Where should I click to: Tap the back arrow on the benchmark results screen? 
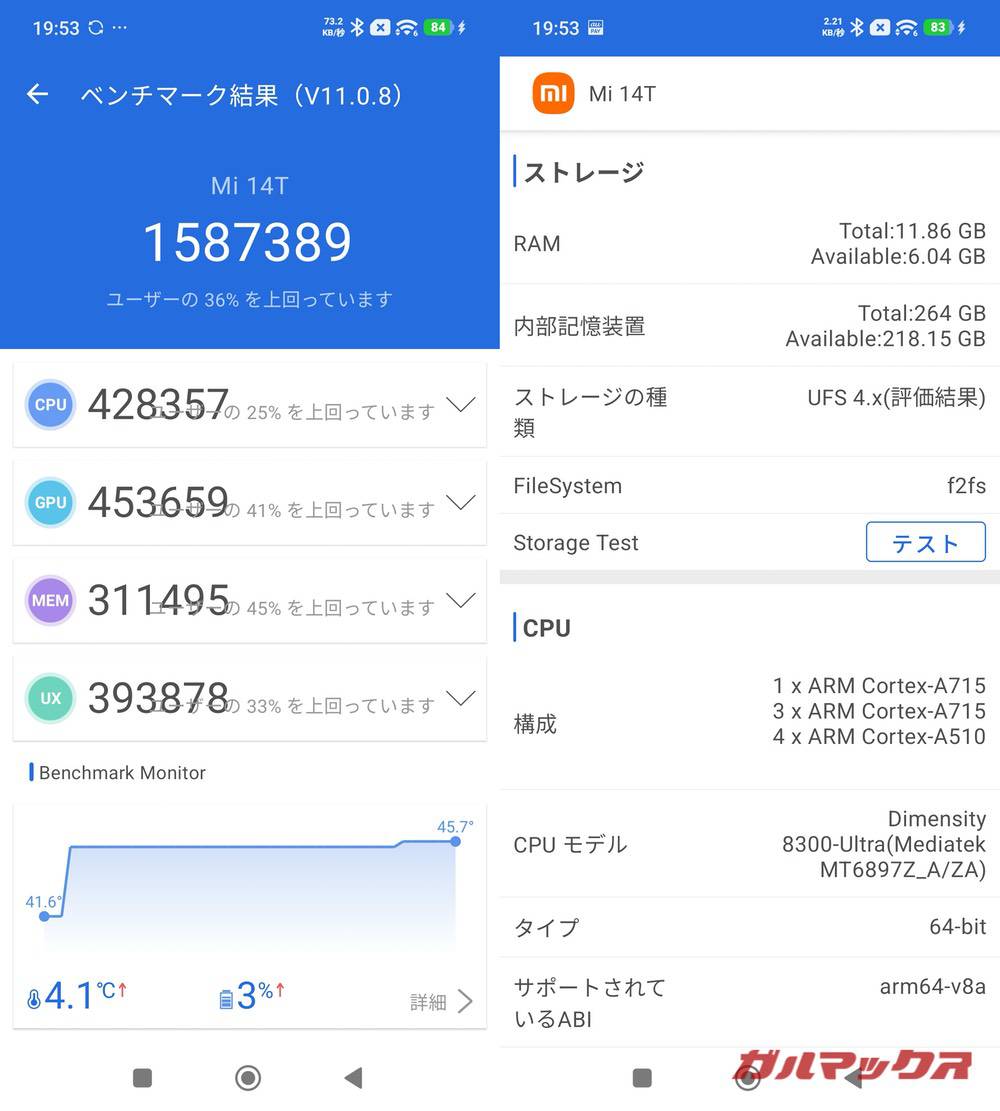click(x=36, y=93)
